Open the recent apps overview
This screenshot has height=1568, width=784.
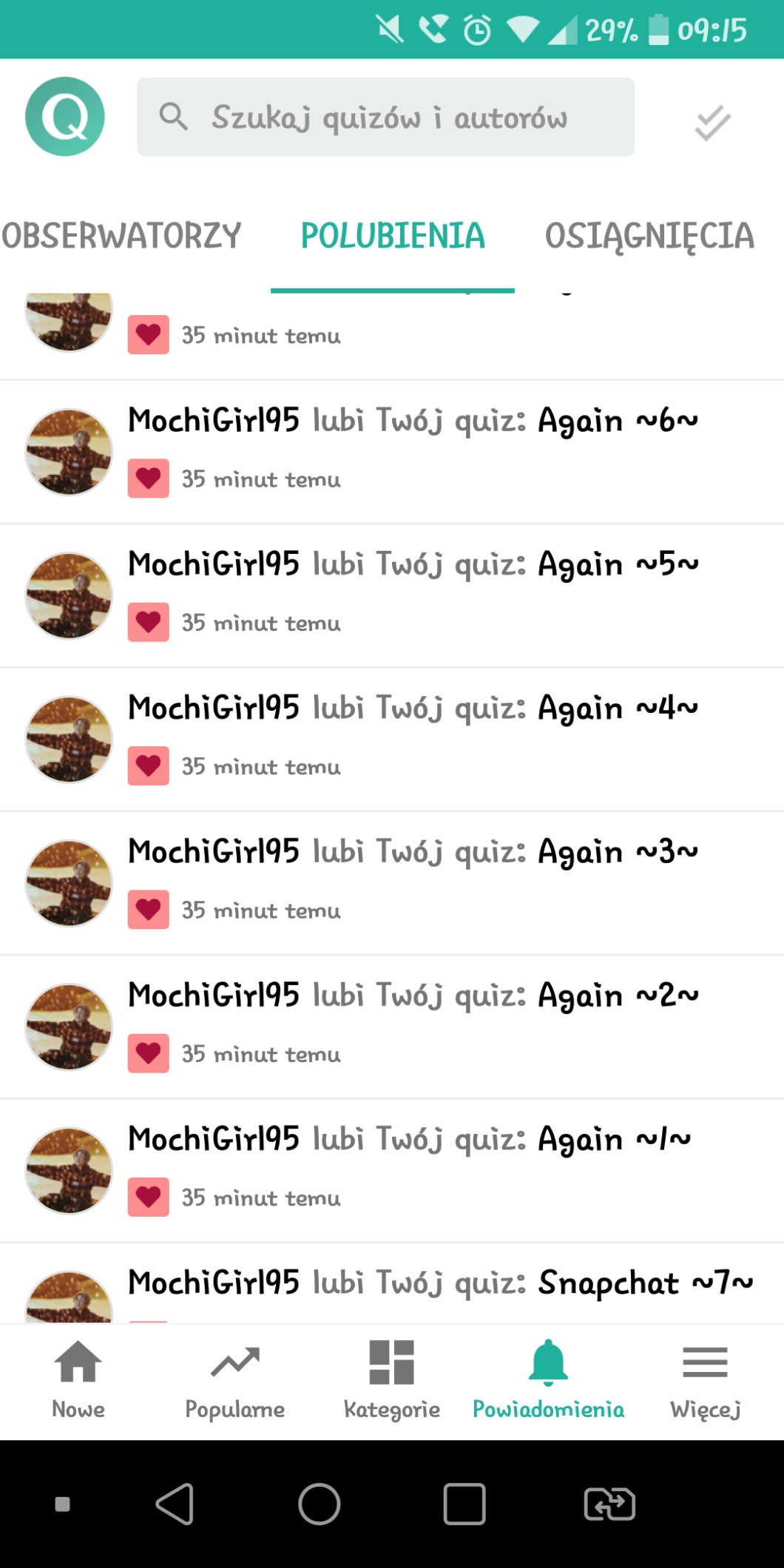(x=464, y=1504)
